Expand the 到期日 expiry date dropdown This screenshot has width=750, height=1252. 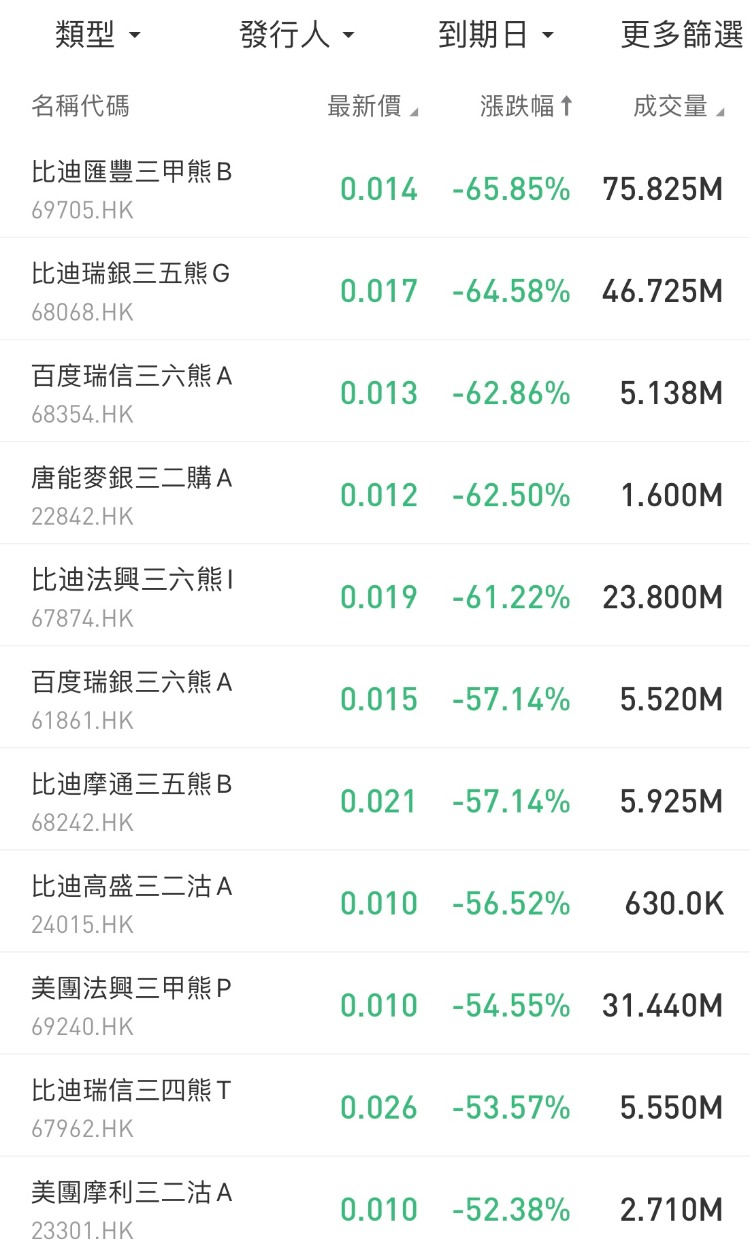(496, 36)
